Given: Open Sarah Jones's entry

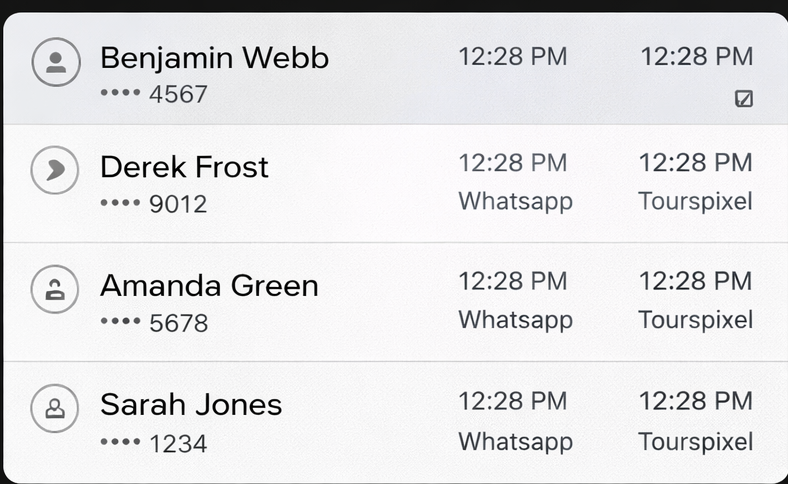Looking at the screenshot, I should 191,405.
